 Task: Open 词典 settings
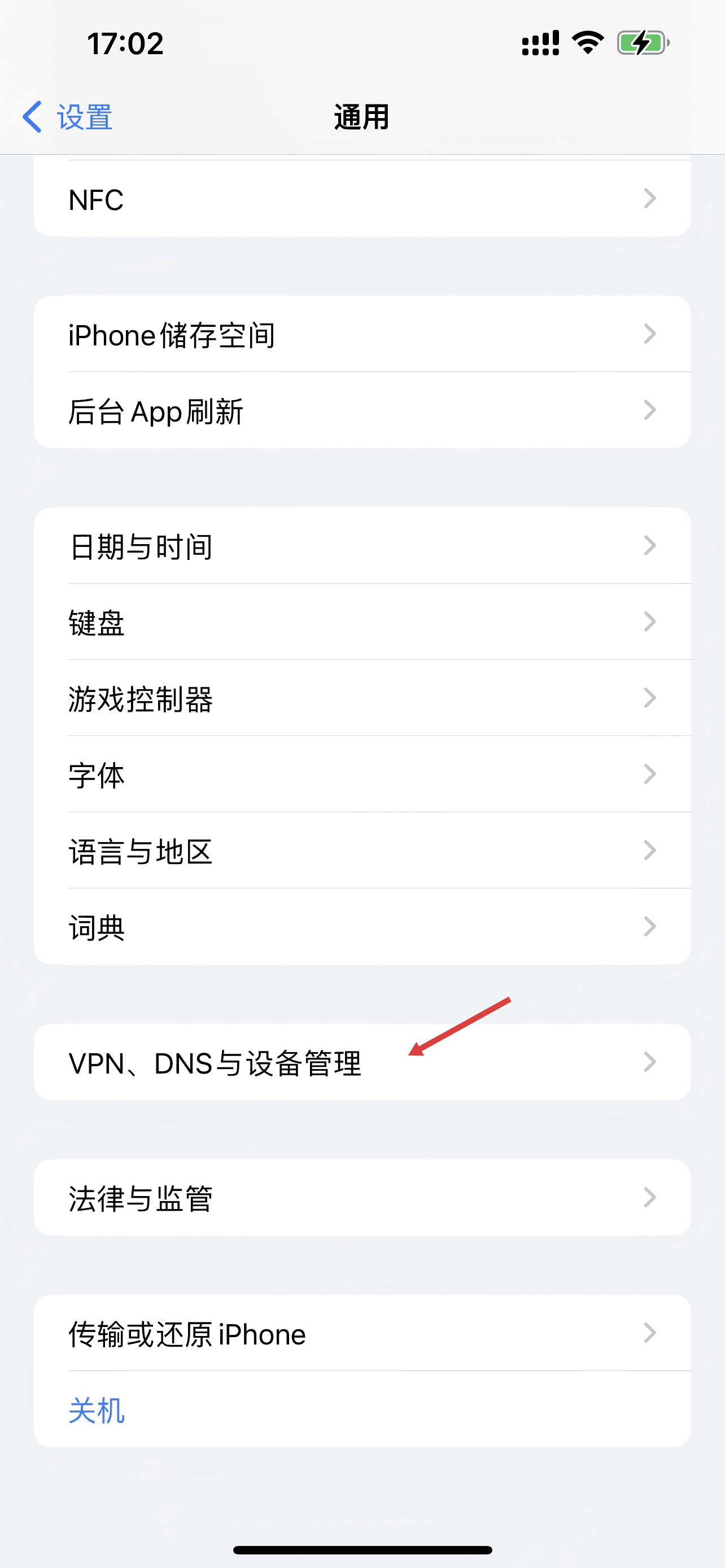361,926
